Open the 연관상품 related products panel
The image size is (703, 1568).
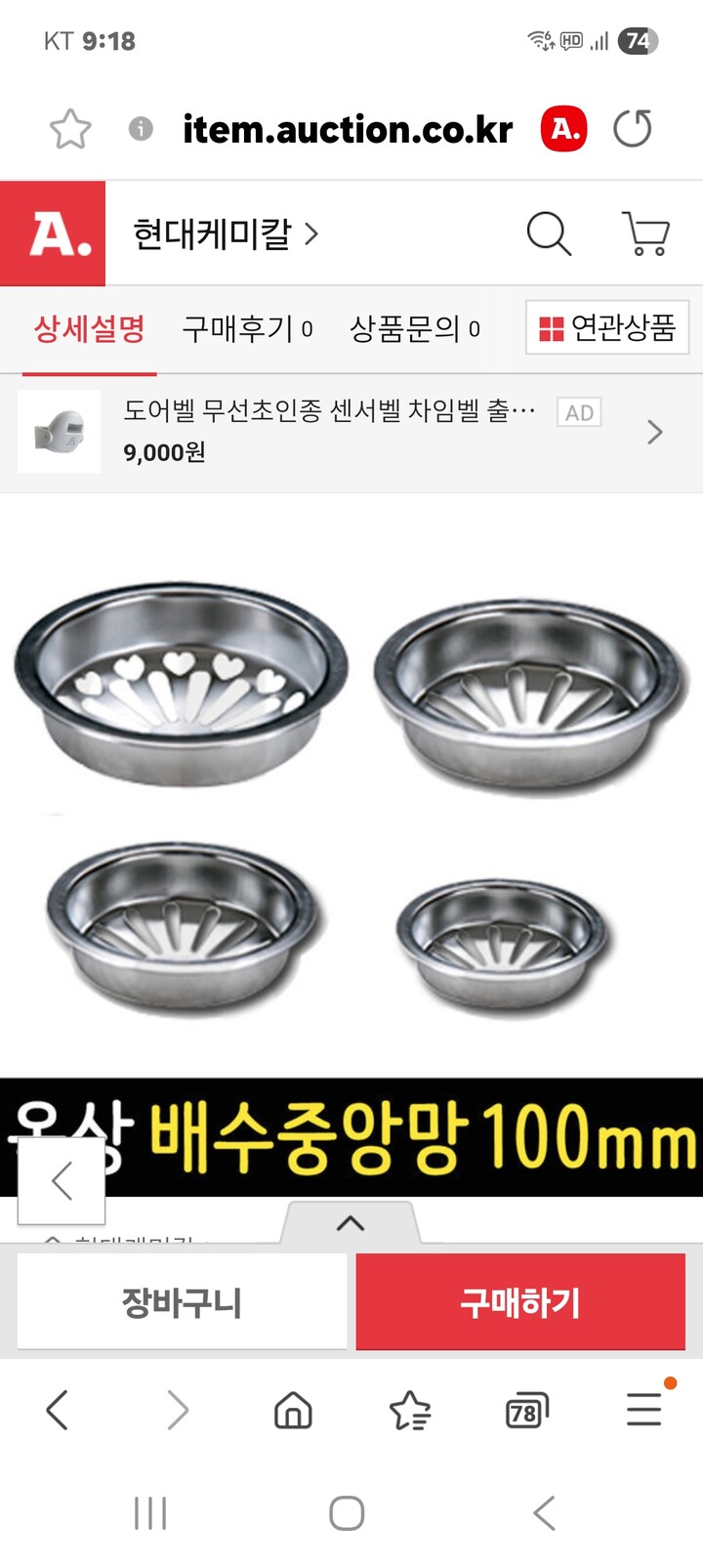coord(607,330)
